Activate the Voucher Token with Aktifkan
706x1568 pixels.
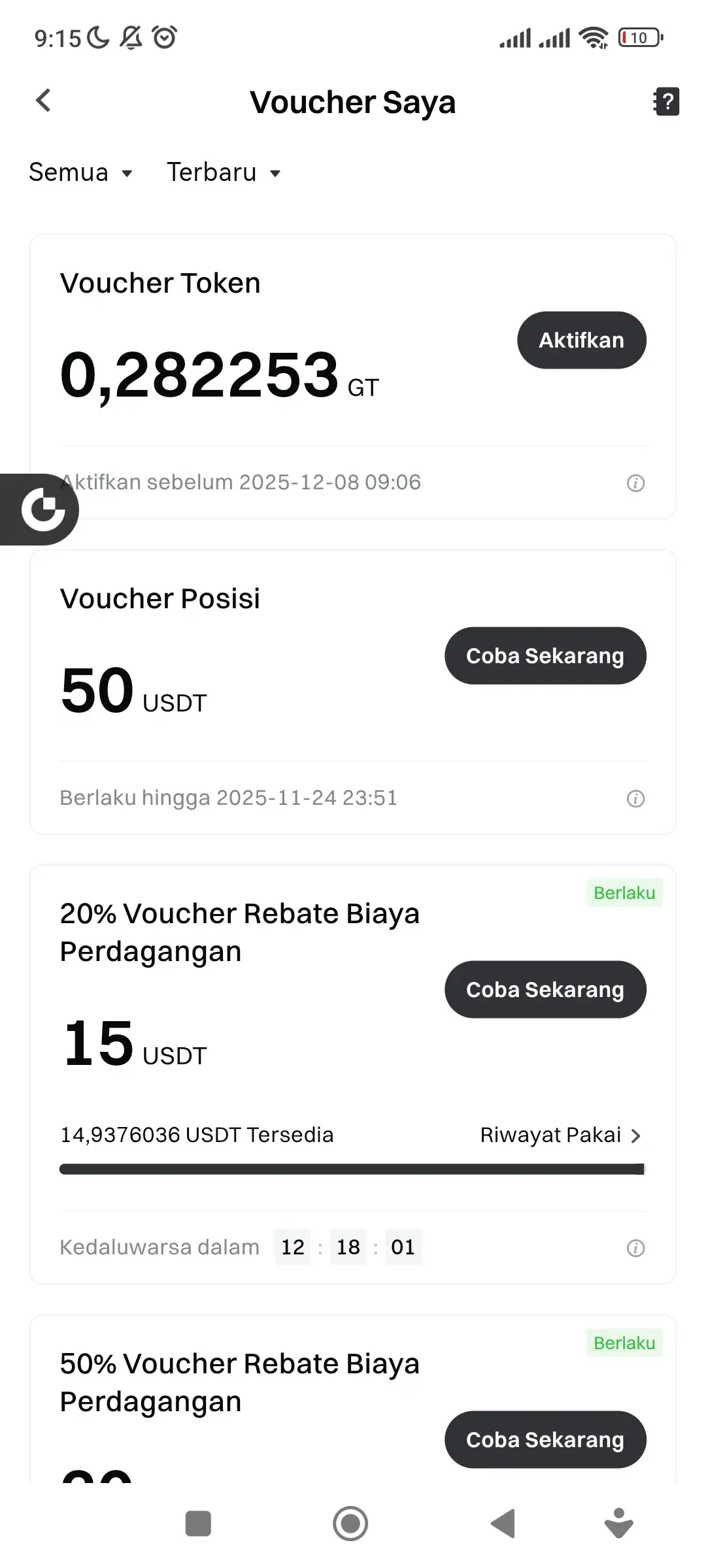[581, 340]
